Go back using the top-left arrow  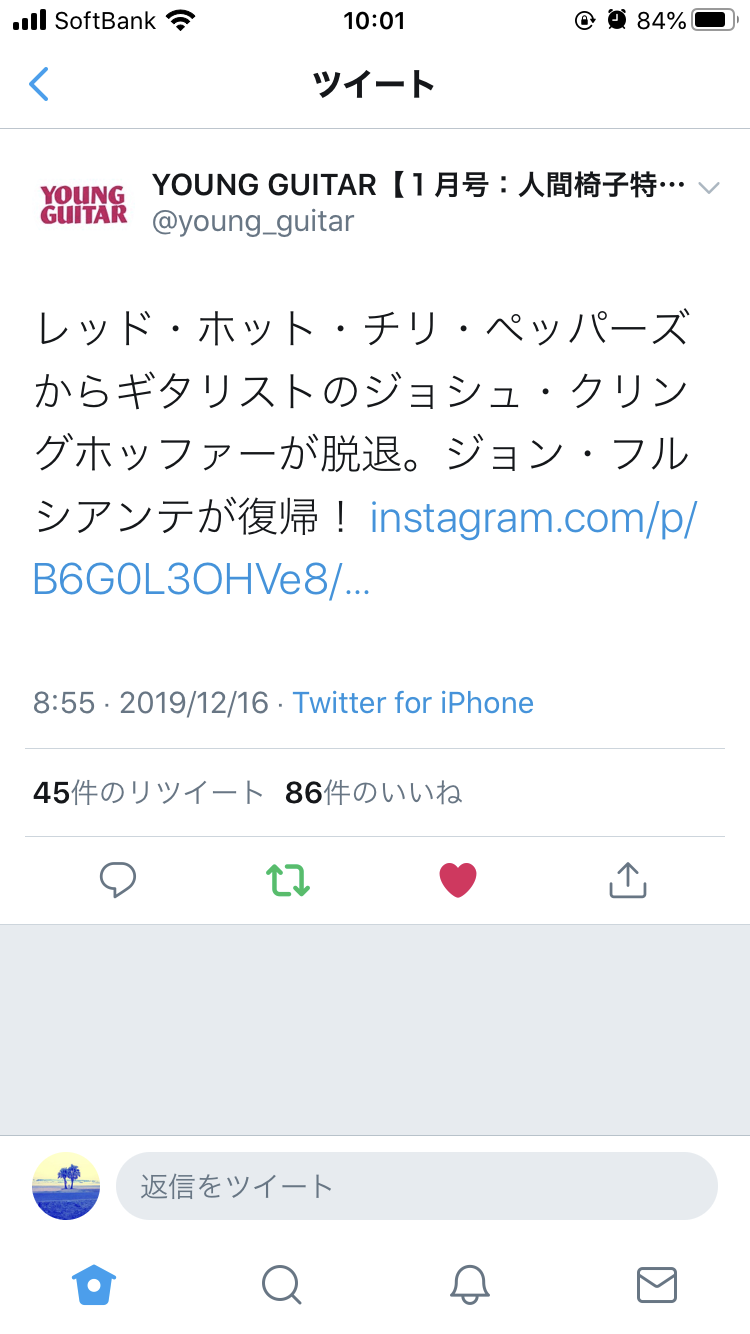[39, 84]
